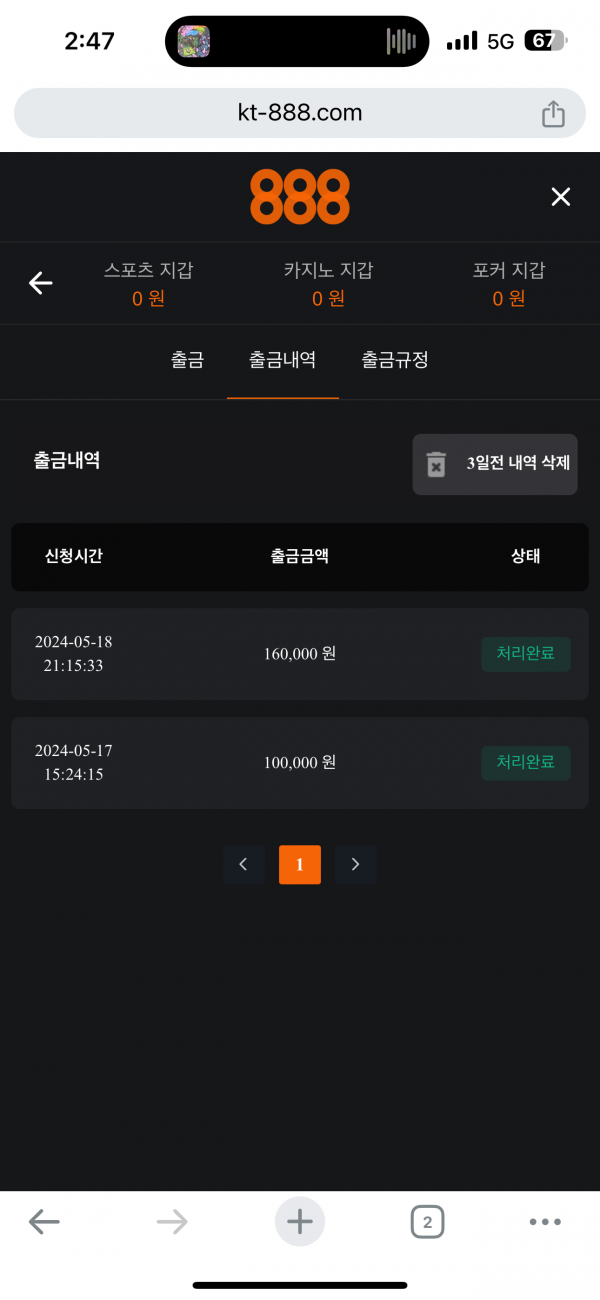The height and width of the screenshot is (1300, 600).
Task: Tap the 3일전 내역 삭제 button
Action: [x=495, y=464]
